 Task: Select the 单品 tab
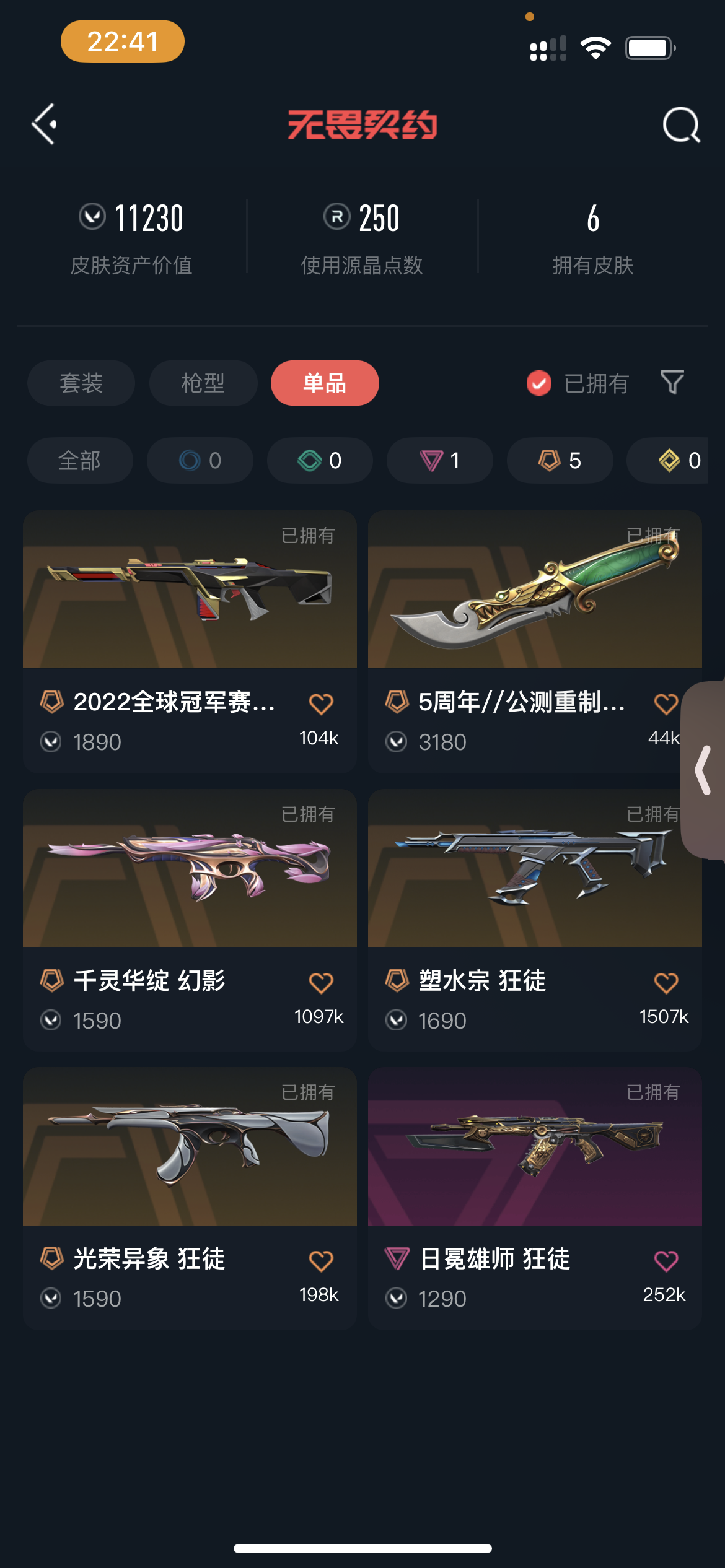[325, 383]
